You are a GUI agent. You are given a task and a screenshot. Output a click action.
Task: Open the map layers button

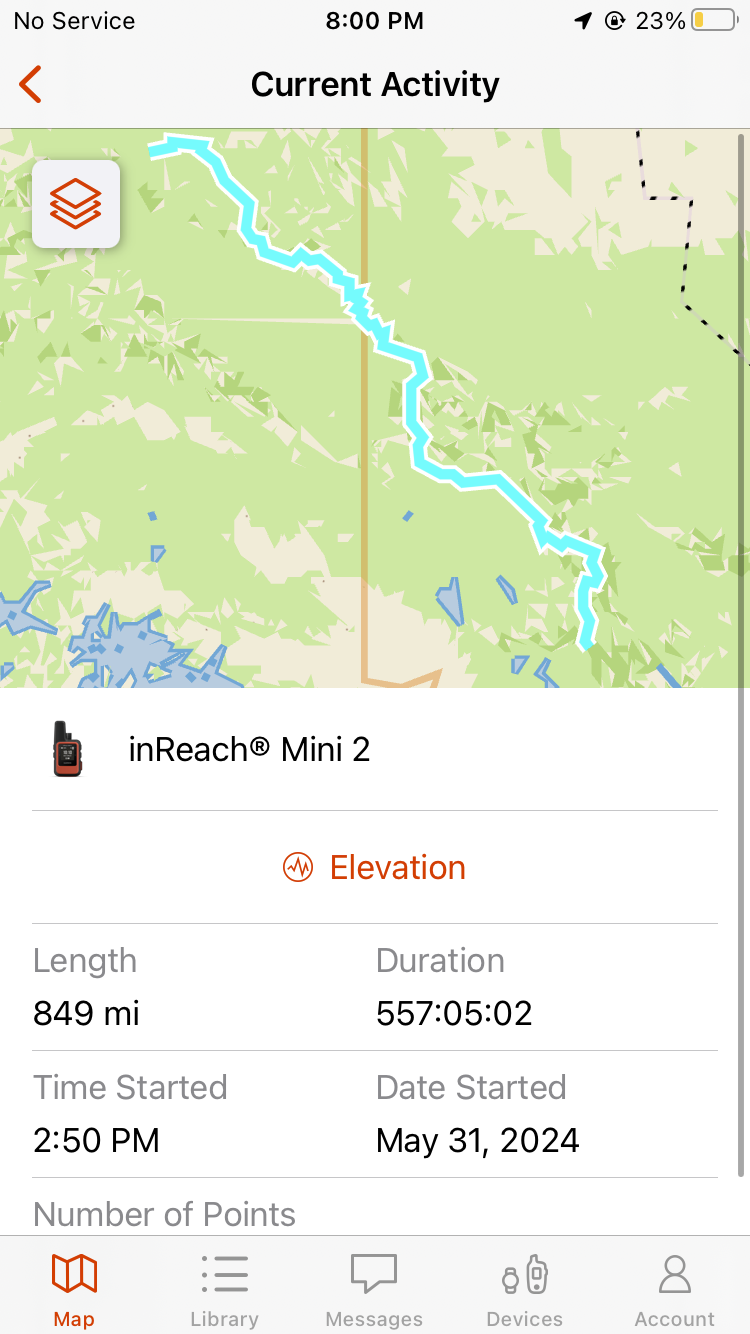pyautogui.click(x=76, y=204)
